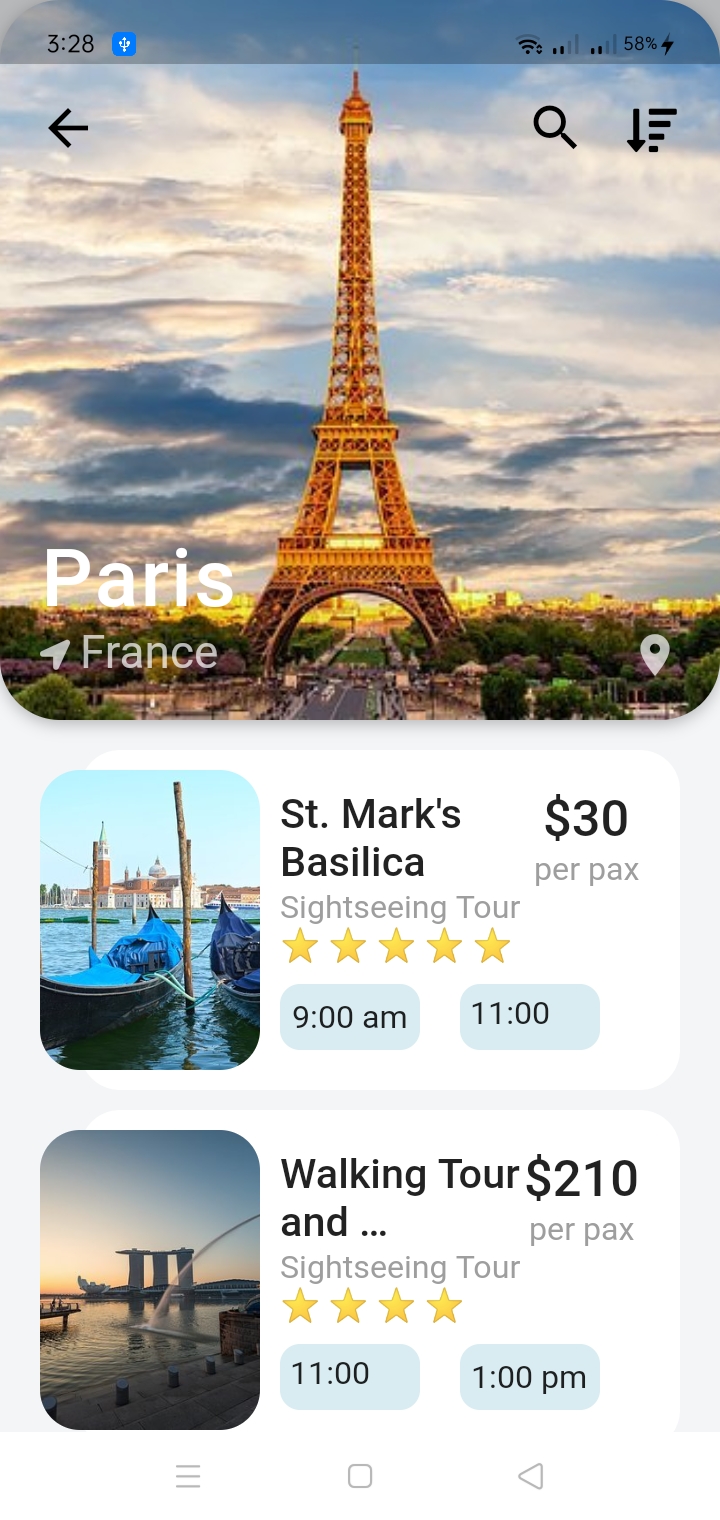Select the 9:00 am slot for St. Mark's Basilica
The height and width of the screenshot is (1520, 720).
click(350, 1017)
